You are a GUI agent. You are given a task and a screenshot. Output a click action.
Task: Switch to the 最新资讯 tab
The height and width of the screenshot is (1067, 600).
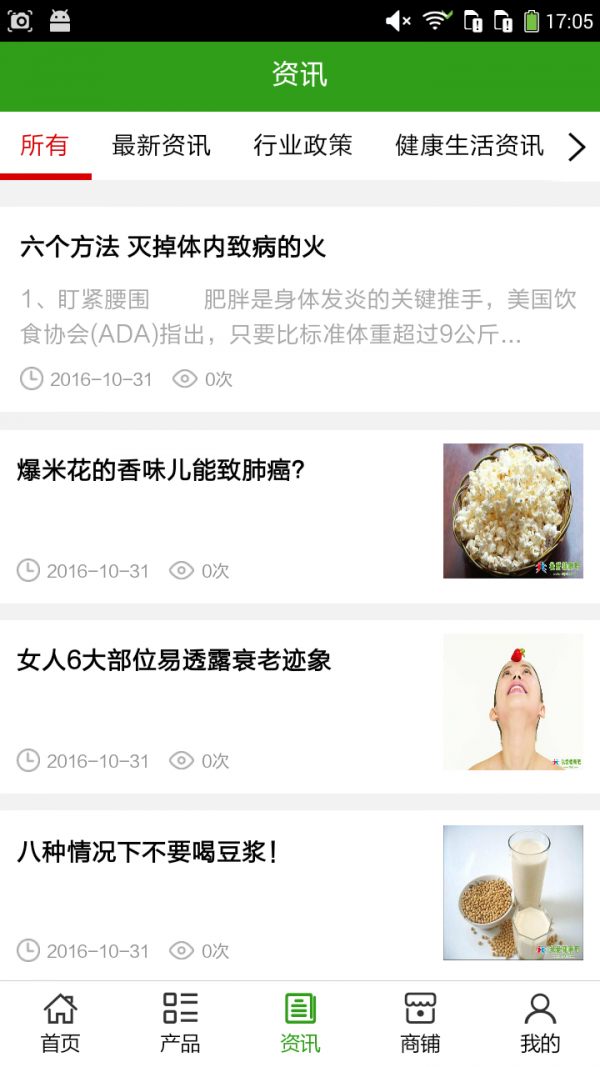click(x=161, y=146)
